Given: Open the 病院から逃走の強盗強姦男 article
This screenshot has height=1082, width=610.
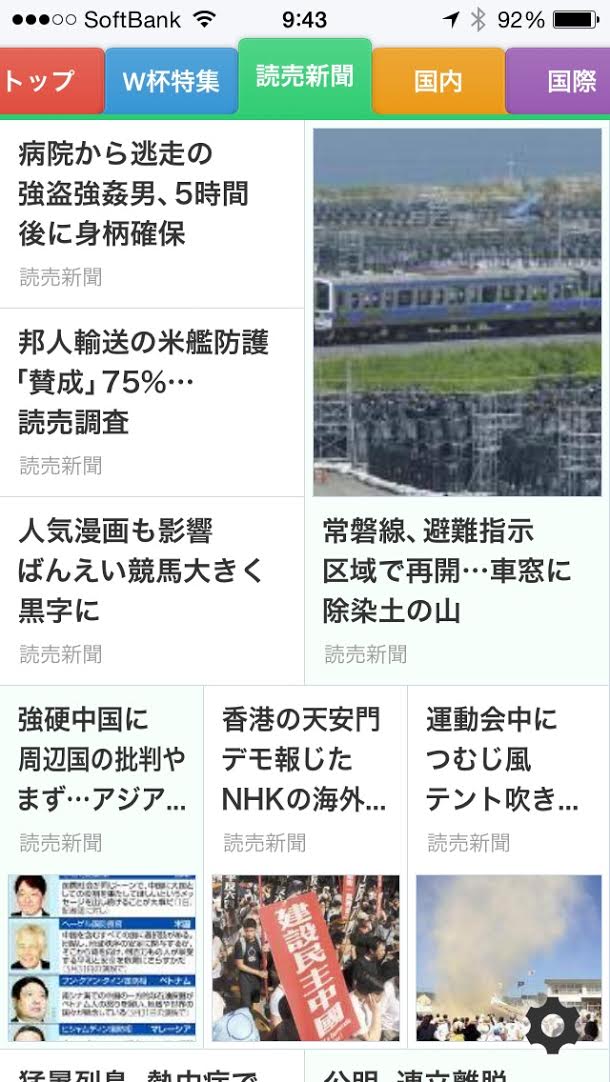Looking at the screenshot, I should pos(152,214).
